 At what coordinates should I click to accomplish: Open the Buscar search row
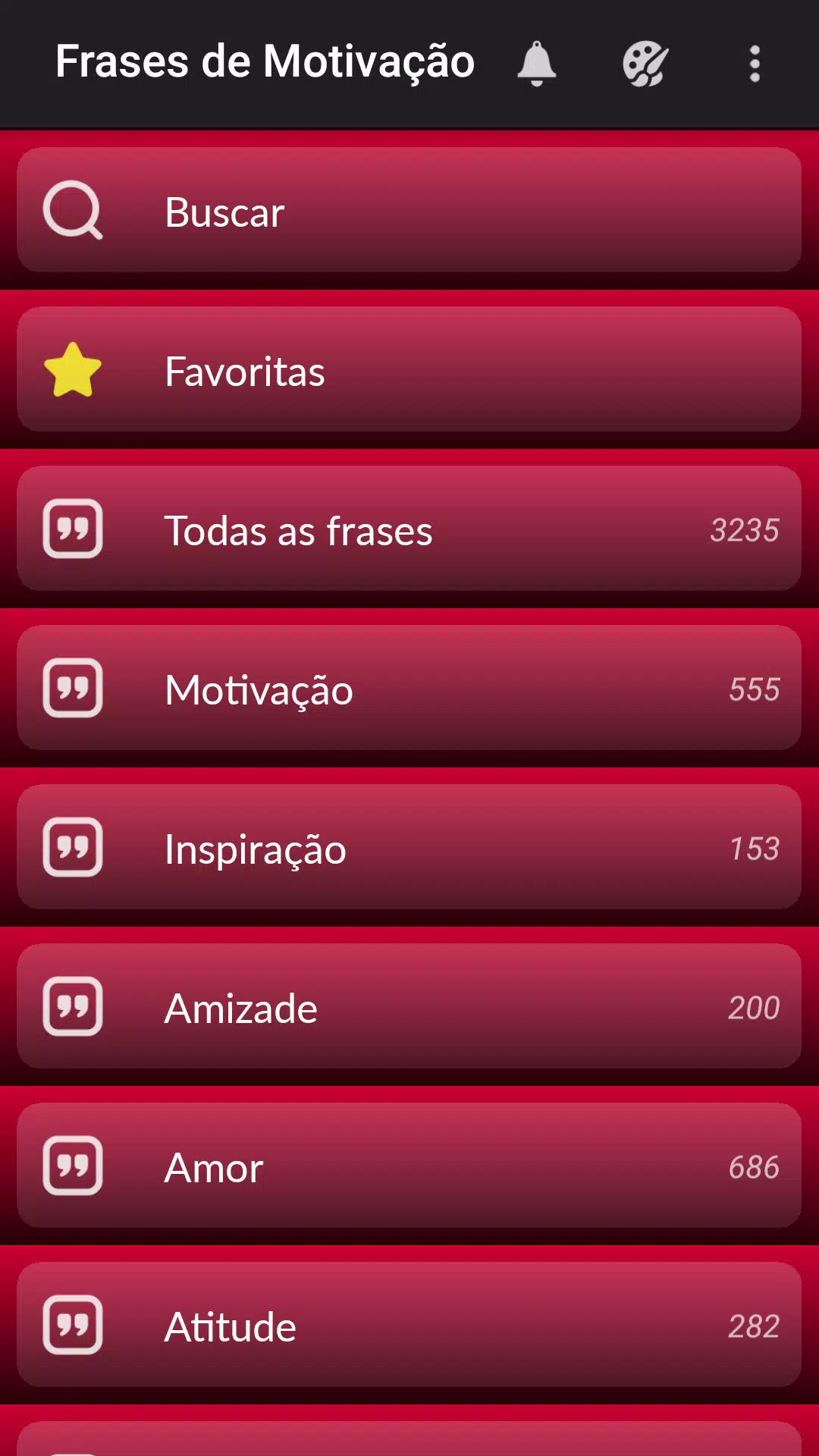coord(409,210)
